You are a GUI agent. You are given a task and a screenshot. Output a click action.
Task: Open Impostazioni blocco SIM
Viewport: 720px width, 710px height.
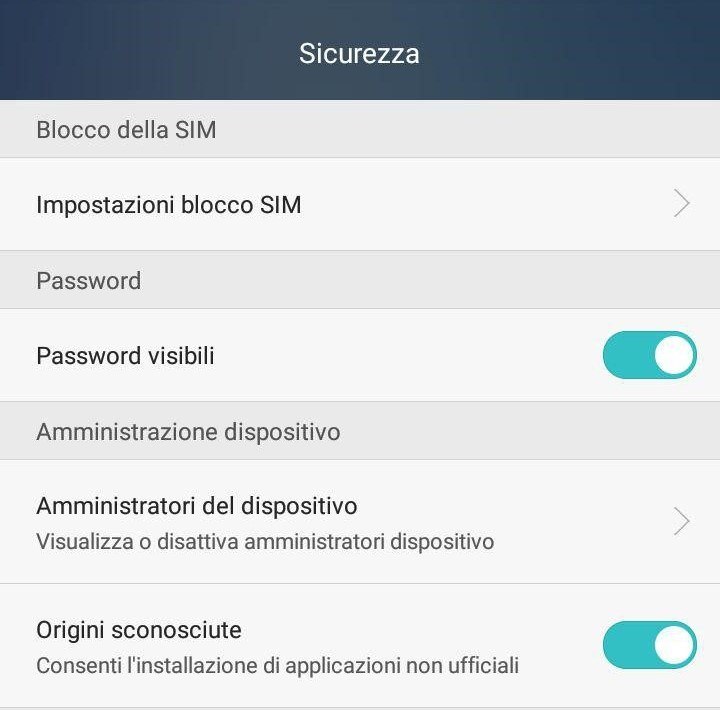click(360, 204)
